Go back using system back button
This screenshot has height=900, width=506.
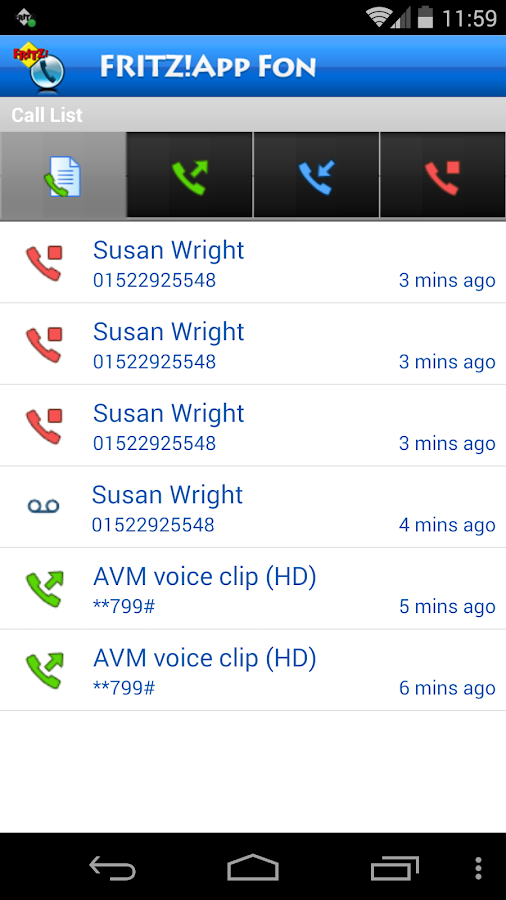point(112,868)
